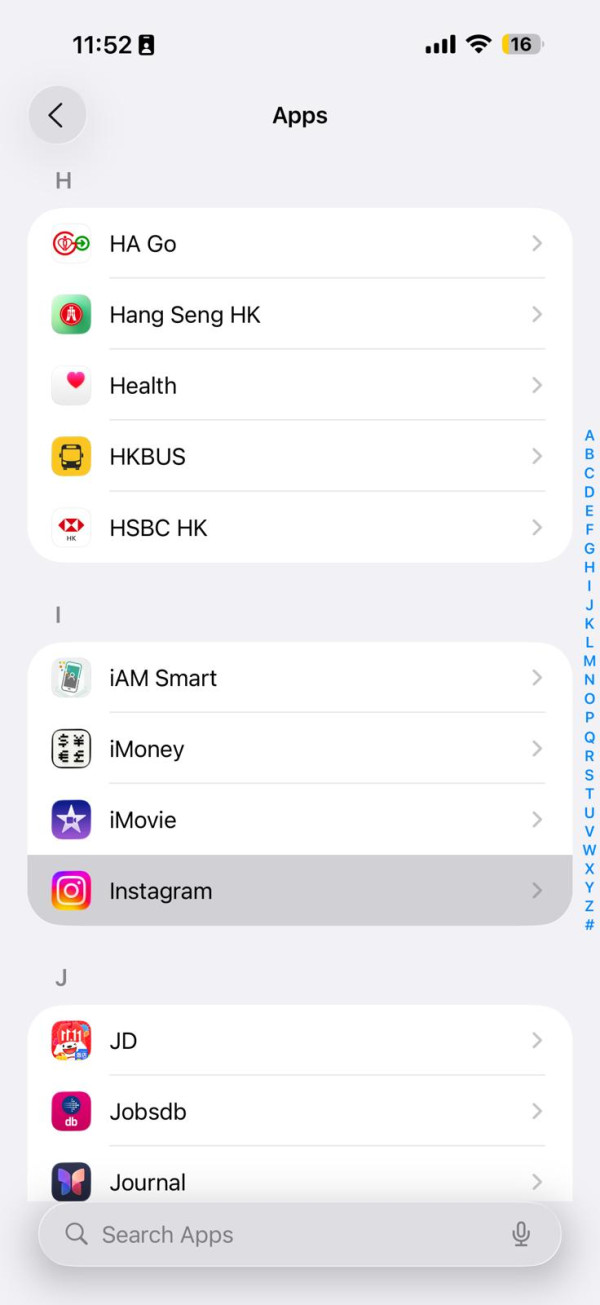The image size is (600, 1305).
Task: Open the Health app settings
Action: [300, 386]
